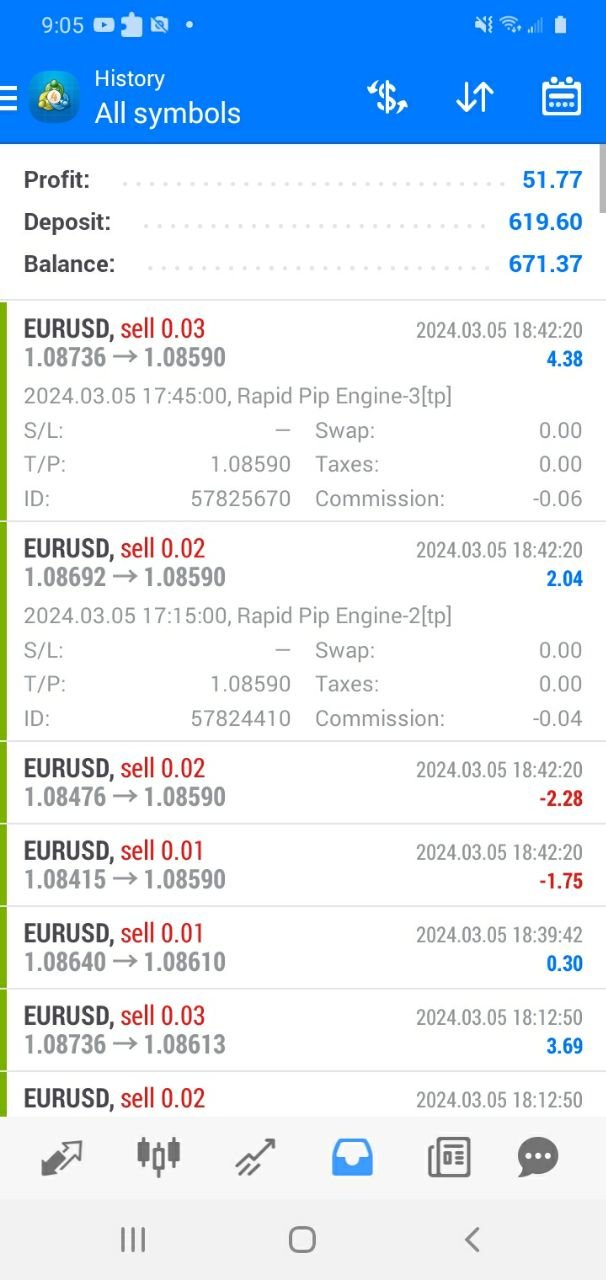The image size is (606, 1280).
Task: Open the Messages chat tab
Action: point(538,1157)
